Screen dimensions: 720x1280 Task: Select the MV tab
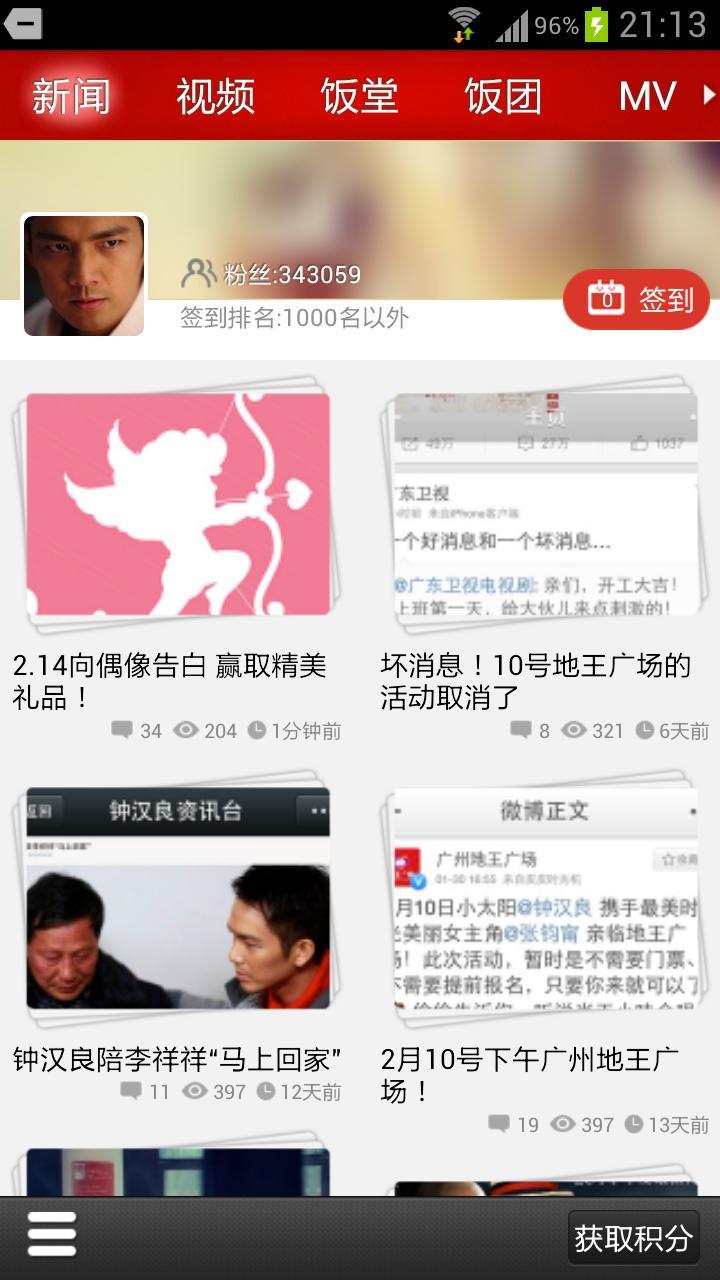click(647, 97)
